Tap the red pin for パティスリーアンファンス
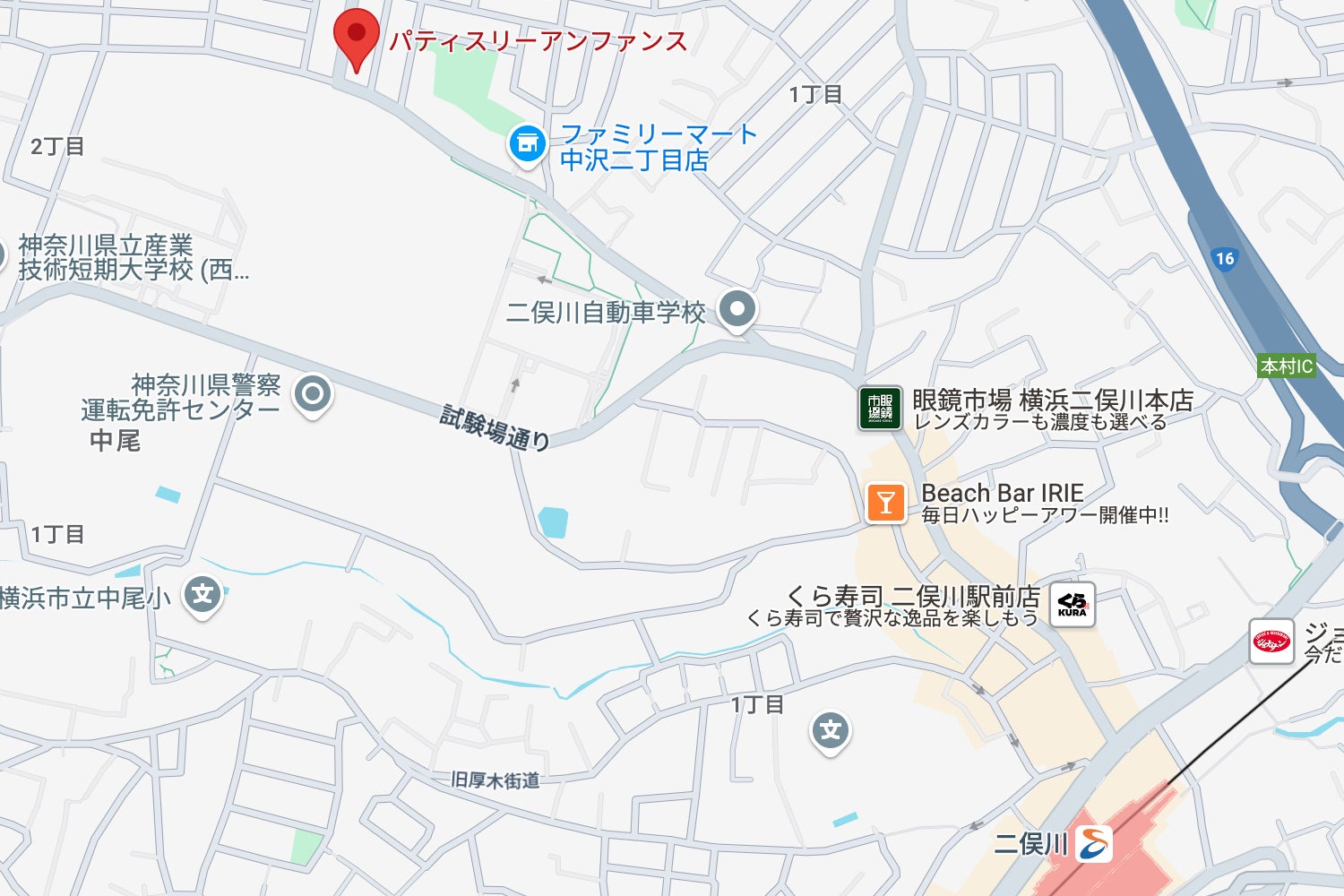Screen dimensions: 1344x896 356,36
